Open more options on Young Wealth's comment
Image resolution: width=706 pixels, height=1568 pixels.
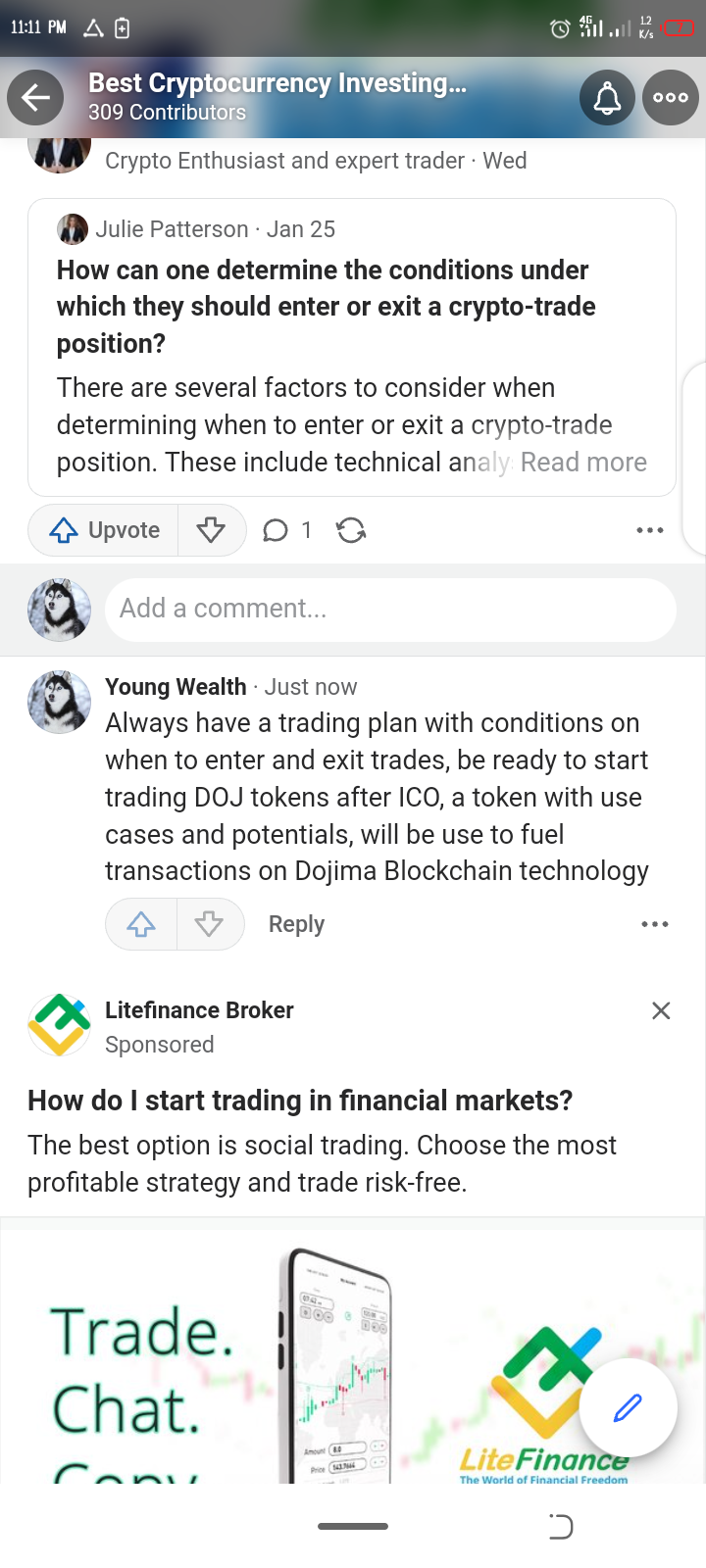[x=654, y=924]
